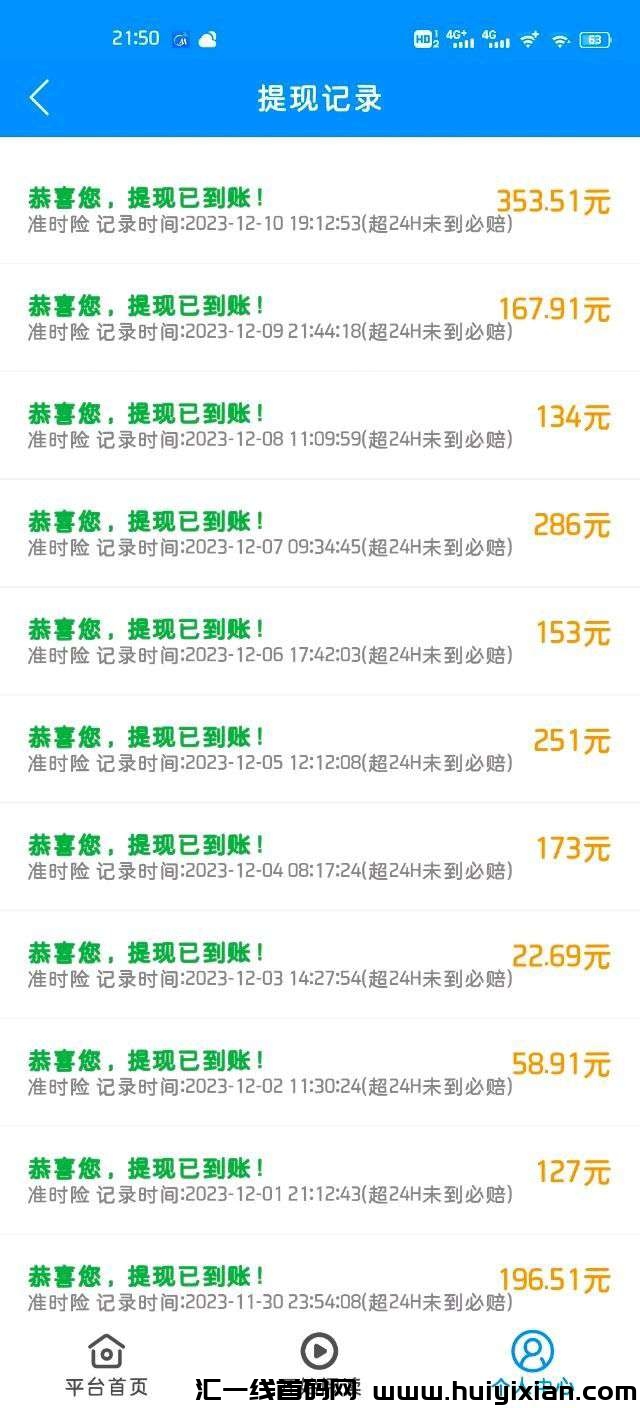Image resolution: width=640 pixels, height=1408 pixels.
Task: Switch to the 平台首页 tab
Action: point(107,1363)
